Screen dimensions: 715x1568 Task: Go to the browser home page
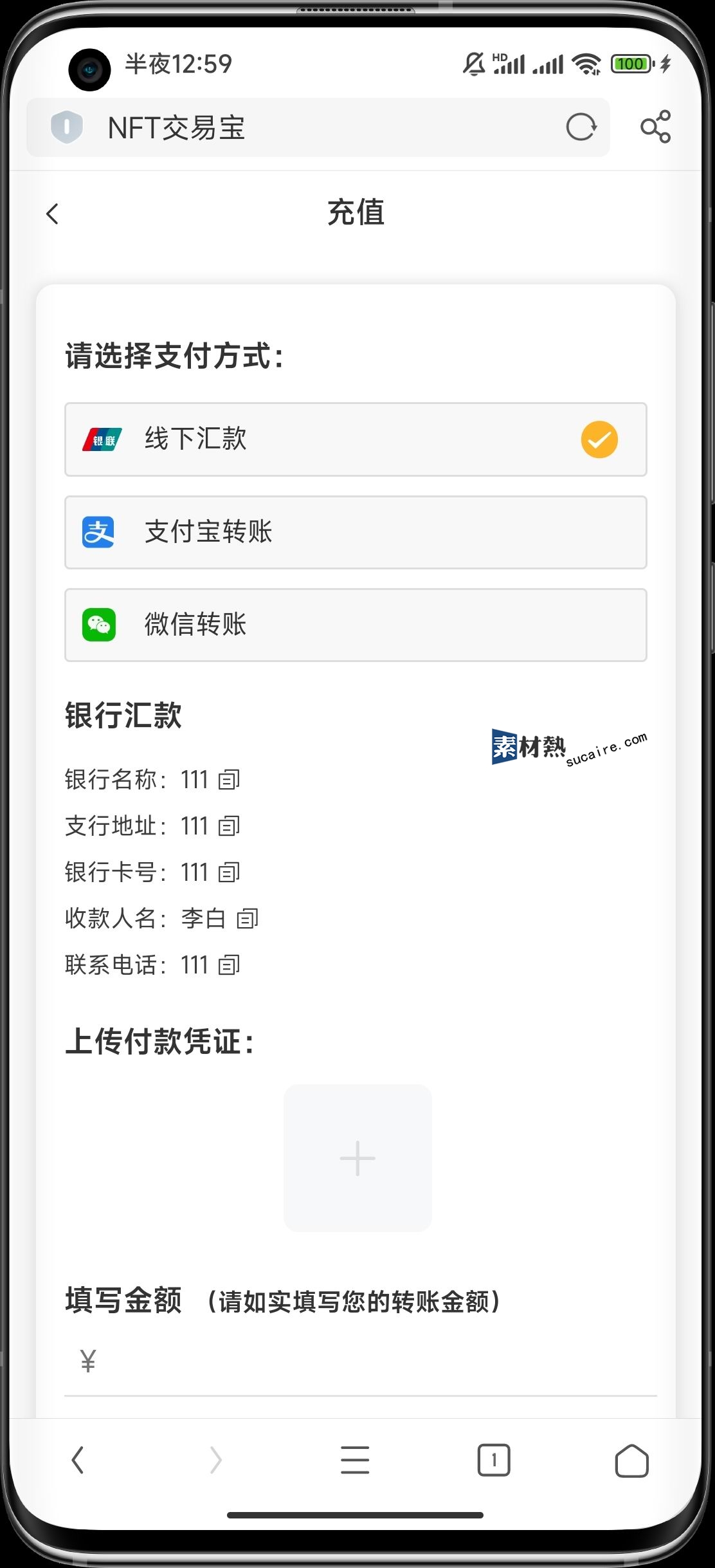click(x=631, y=1460)
